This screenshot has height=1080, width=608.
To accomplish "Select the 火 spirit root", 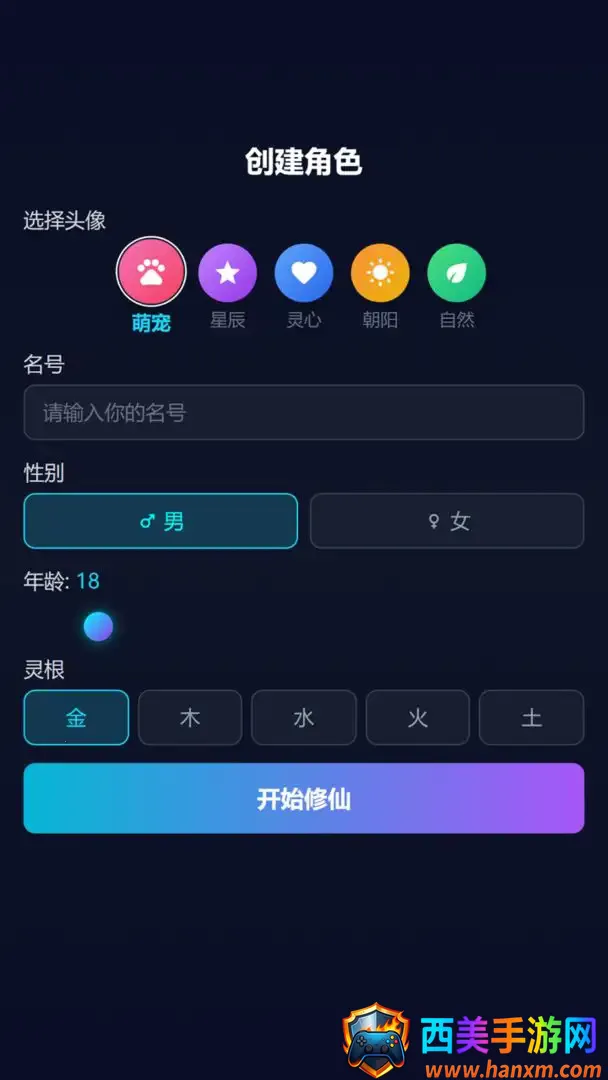I will pos(418,718).
